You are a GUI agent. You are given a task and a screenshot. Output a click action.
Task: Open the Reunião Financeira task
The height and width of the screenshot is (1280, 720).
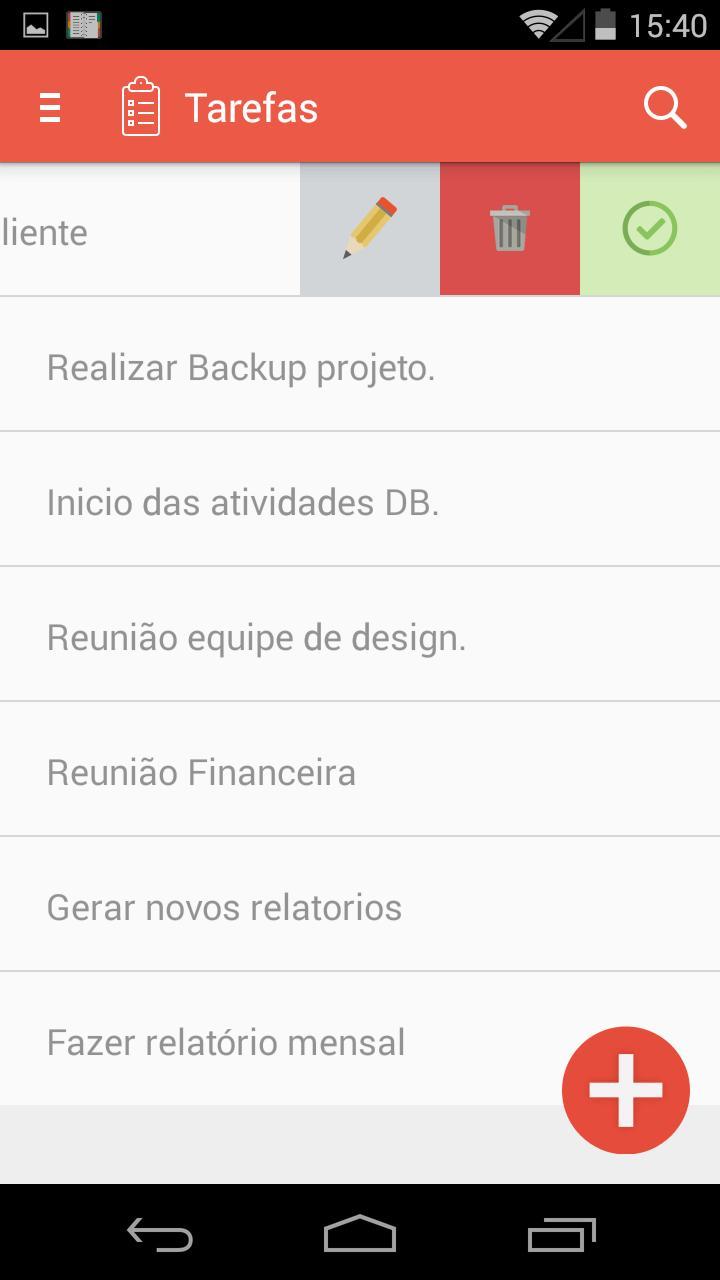(x=201, y=772)
